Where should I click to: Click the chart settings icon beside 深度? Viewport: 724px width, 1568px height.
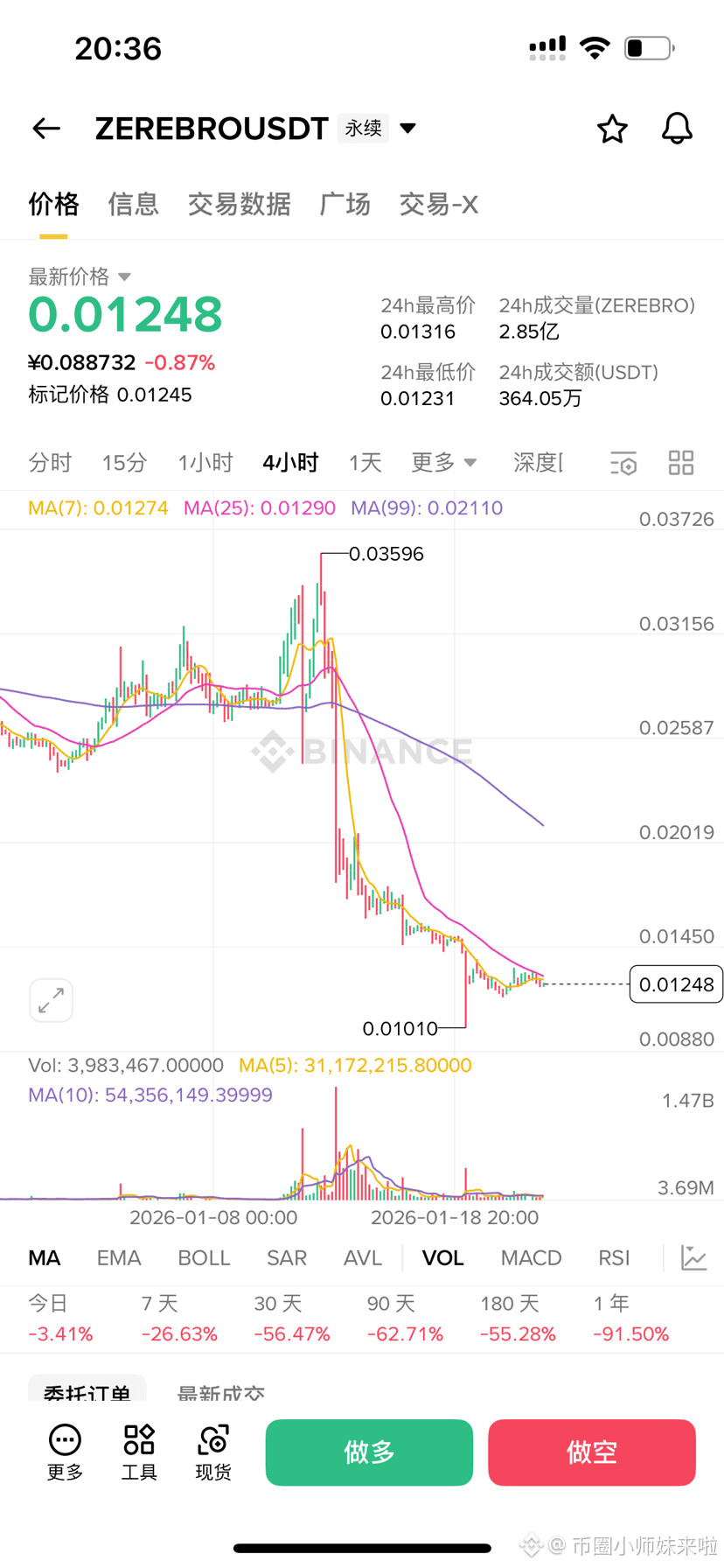tap(623, 463)
